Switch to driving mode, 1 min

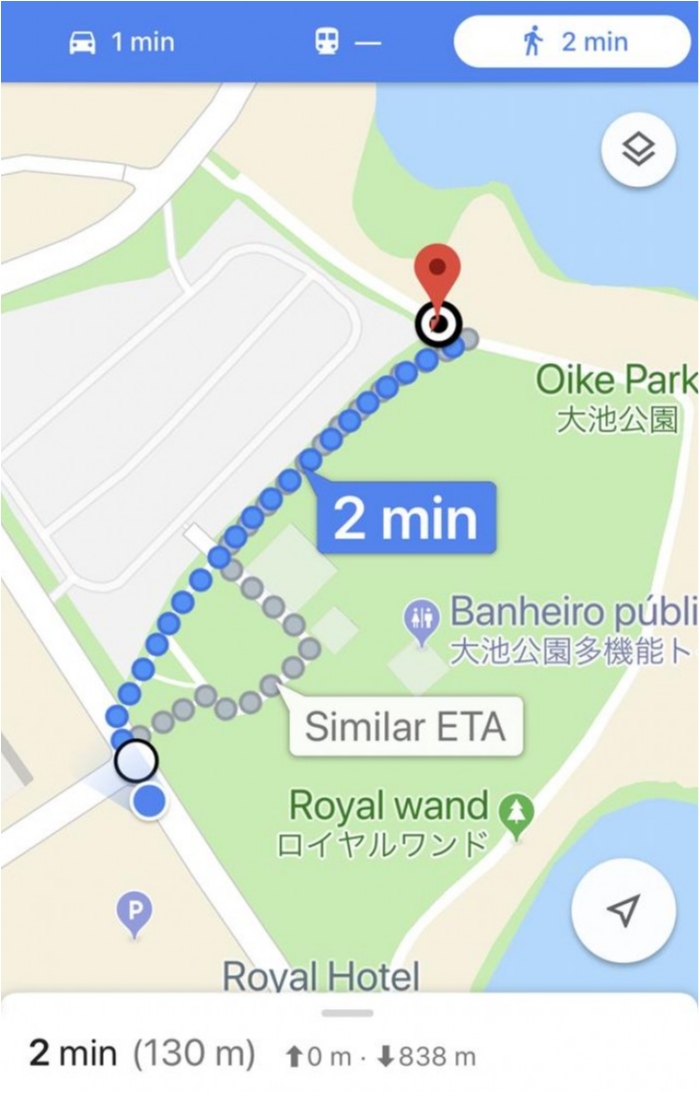click(121, 43)
